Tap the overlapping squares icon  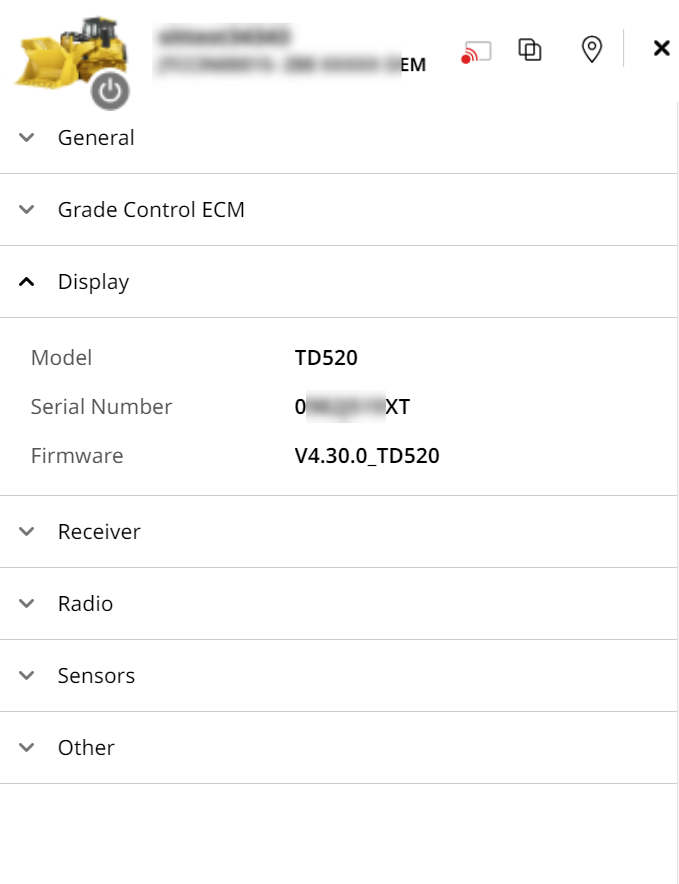(x=530, y=49)
